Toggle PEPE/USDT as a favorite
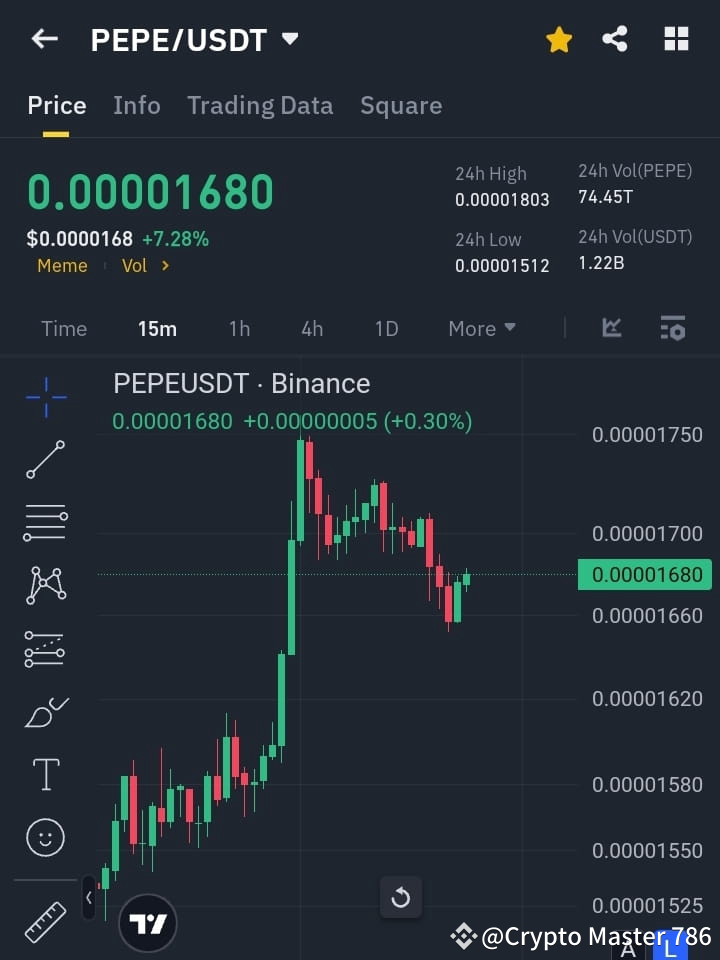 [558, 39]
